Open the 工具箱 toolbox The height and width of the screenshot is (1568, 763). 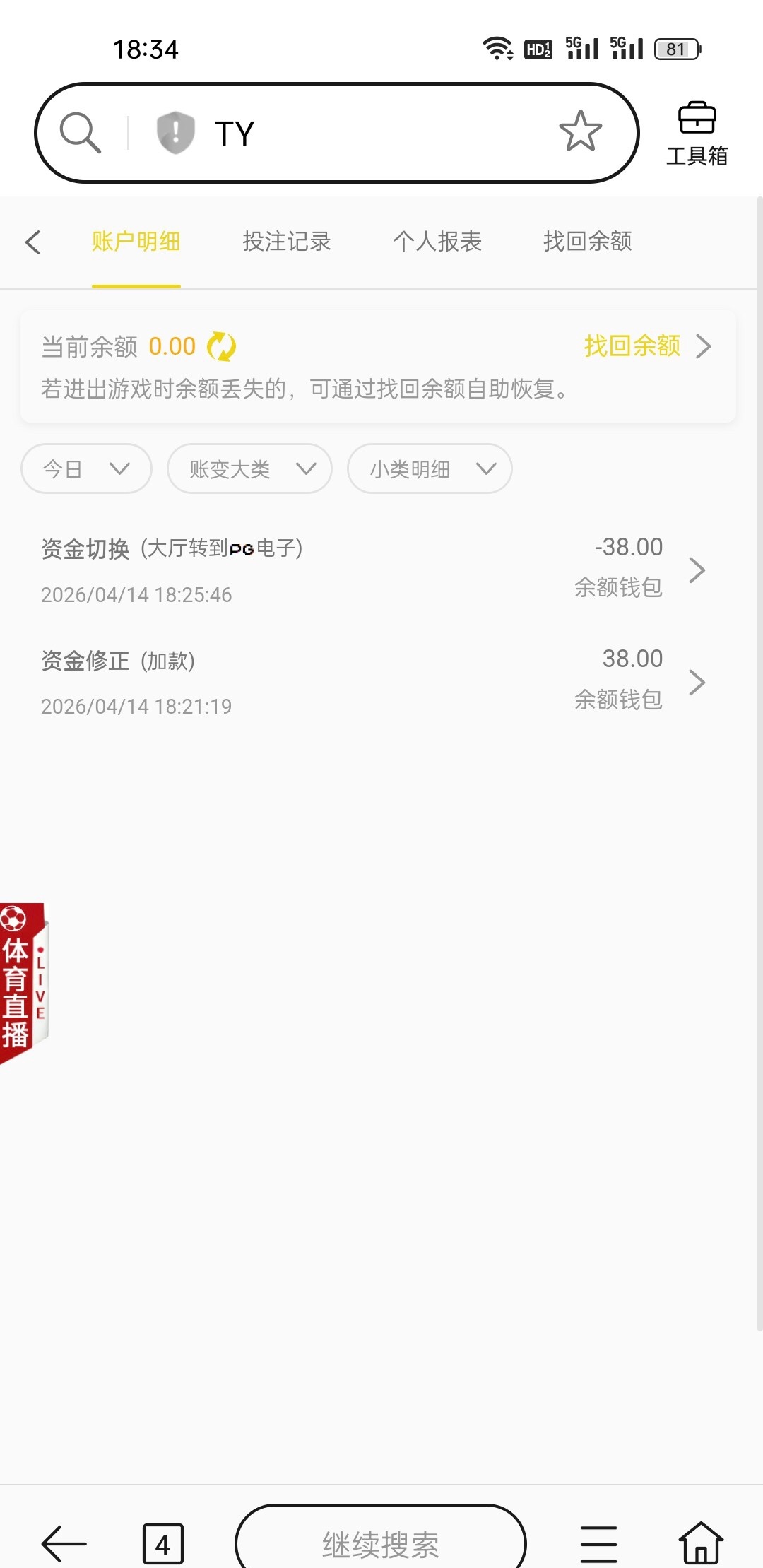pyautogui.click(x=697, y=134)
